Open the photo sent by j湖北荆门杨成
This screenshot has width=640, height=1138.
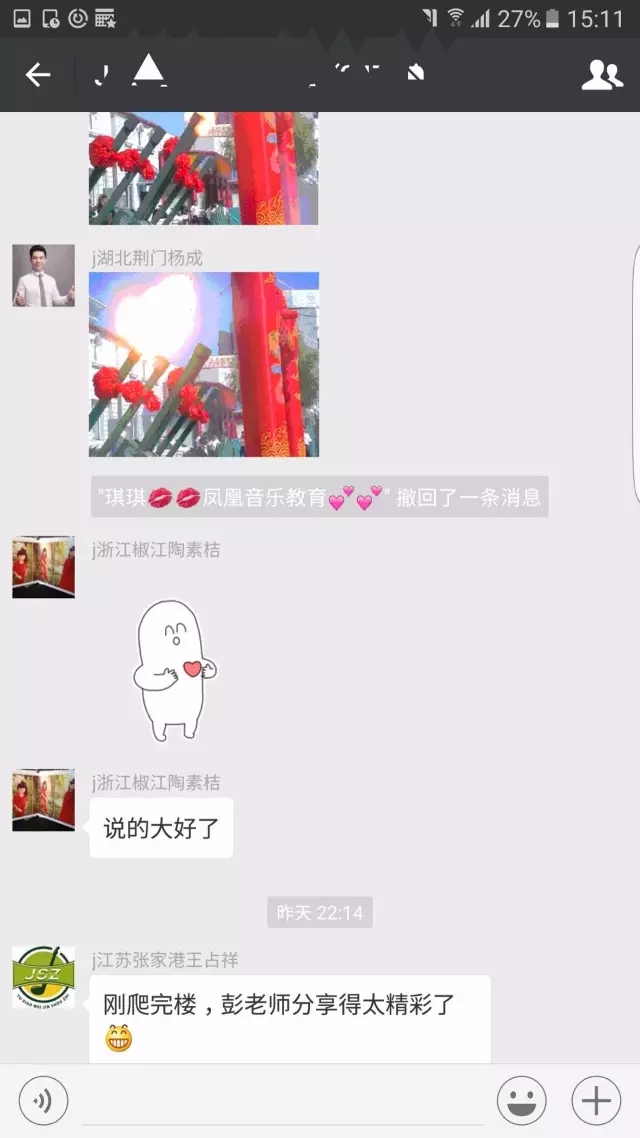pyautogui.click(x=204, y=364)
